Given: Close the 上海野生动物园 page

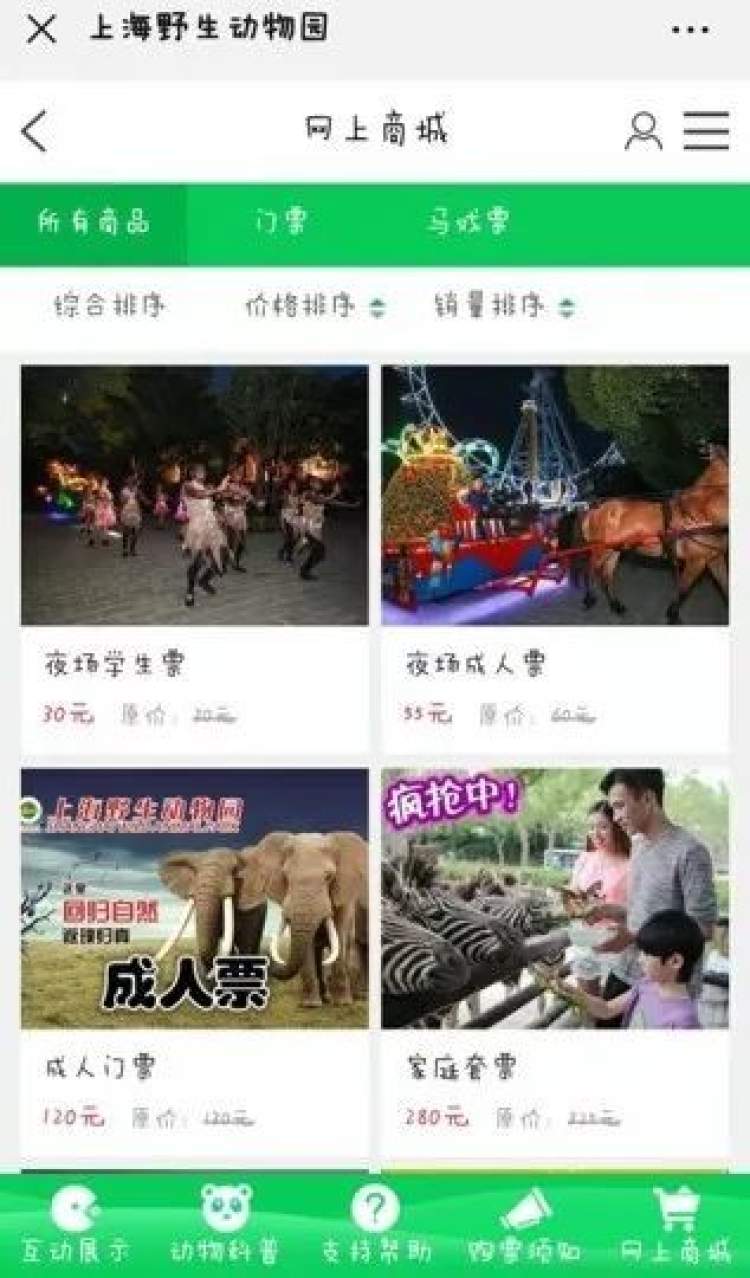Looking at the screenshot, I should [41, 30].
